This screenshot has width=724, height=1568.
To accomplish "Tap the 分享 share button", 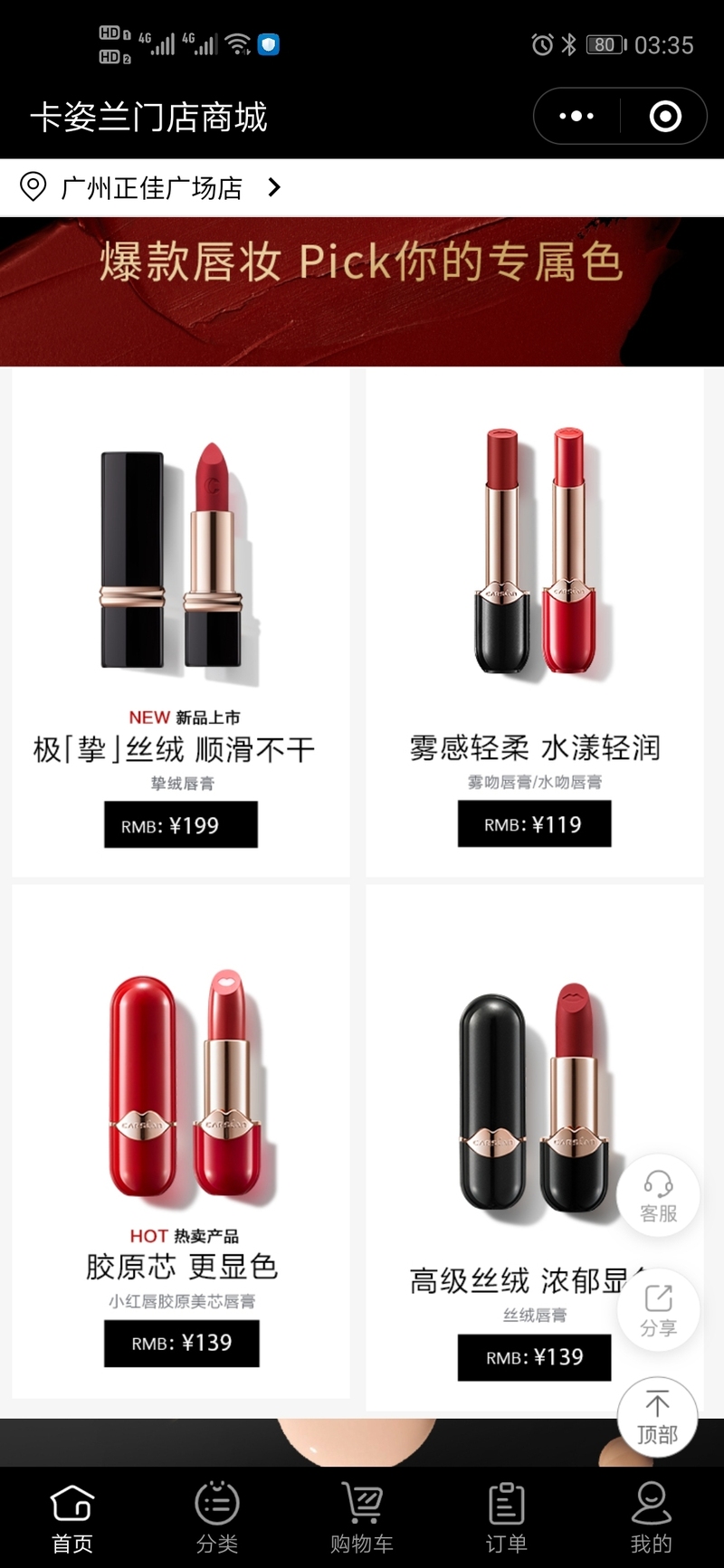I will point(658,1309).
